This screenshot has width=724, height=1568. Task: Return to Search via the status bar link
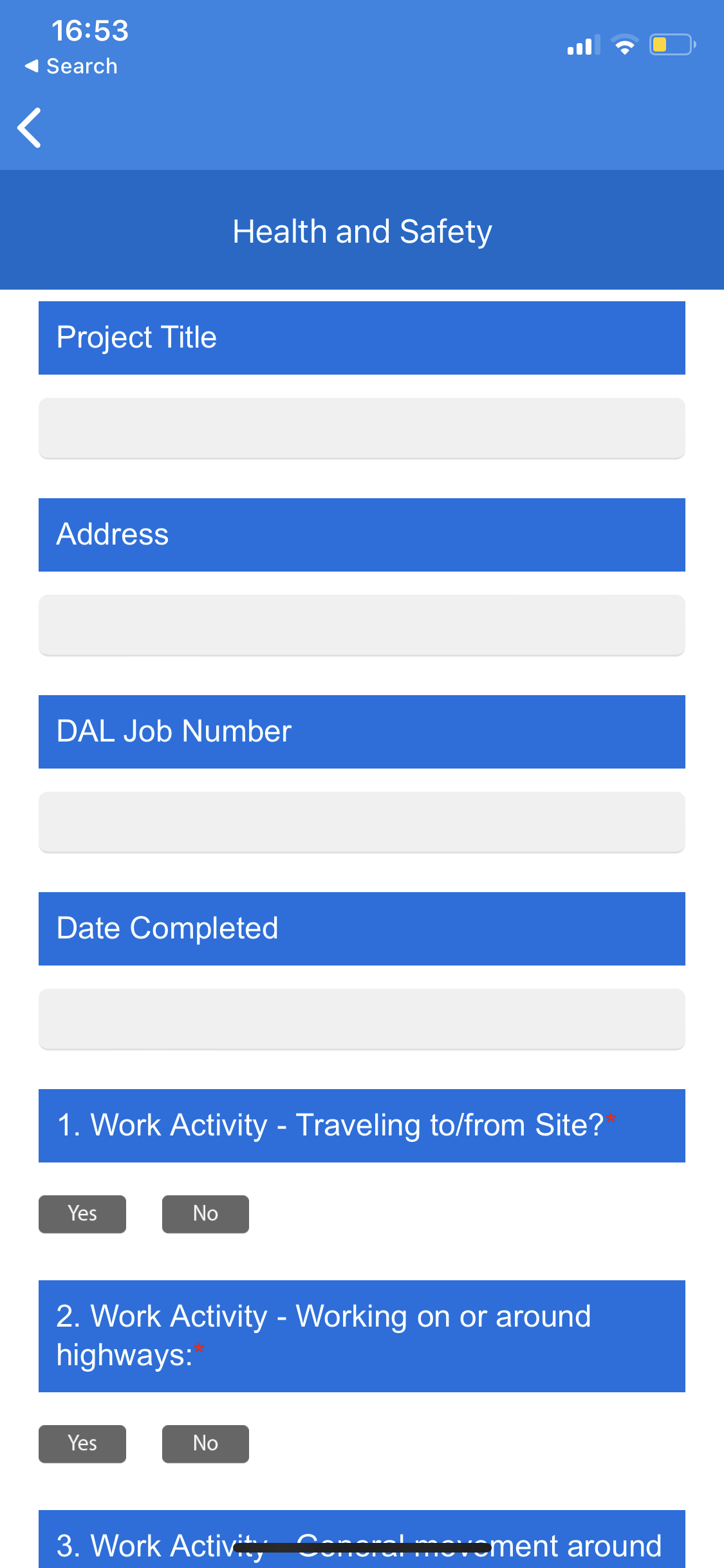71,66
